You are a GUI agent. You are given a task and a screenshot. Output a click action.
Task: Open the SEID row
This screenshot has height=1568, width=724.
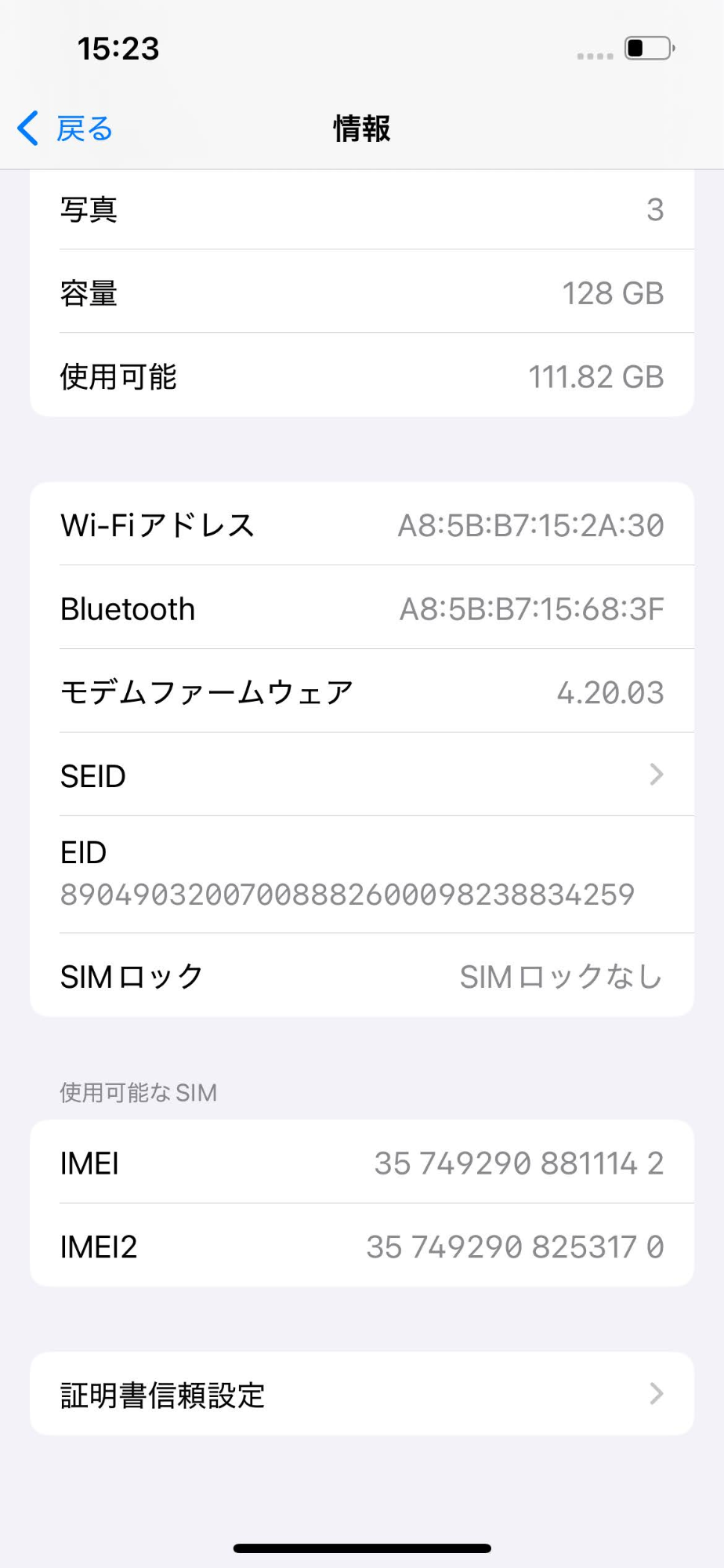click(361, 775)
